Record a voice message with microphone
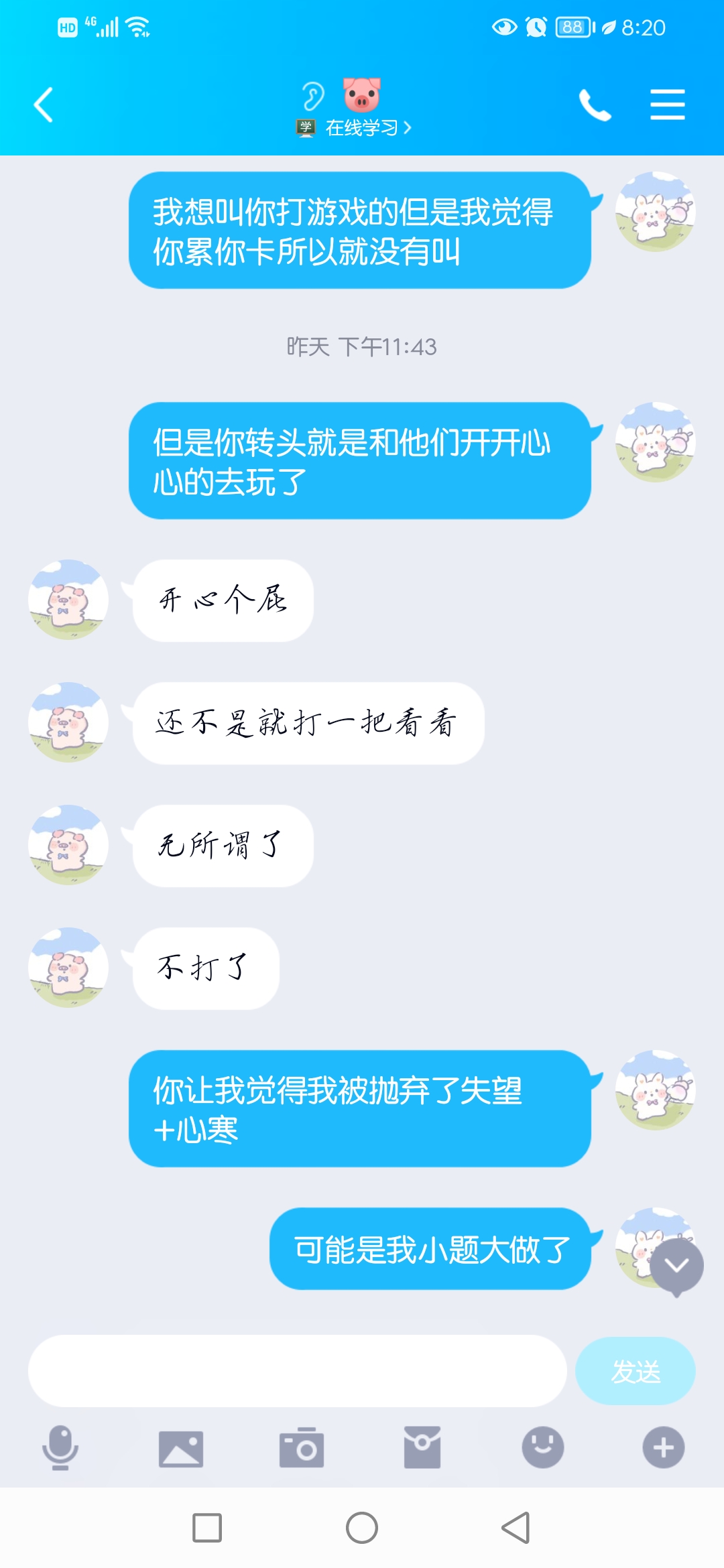Image resolution: width=724 pixels, height=1568 pixels. (x=60, y=1447)
